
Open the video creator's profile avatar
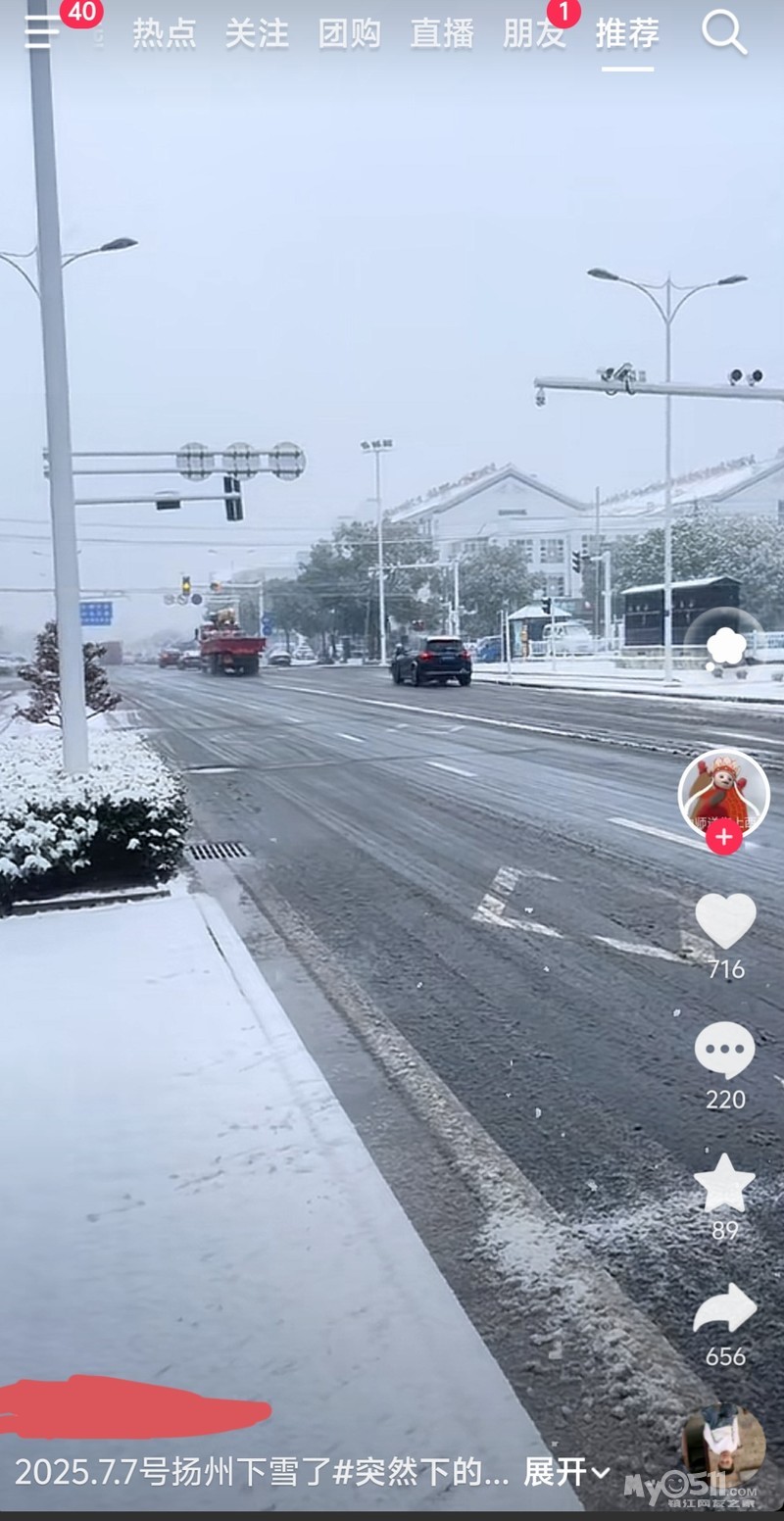tap(723, 792)
